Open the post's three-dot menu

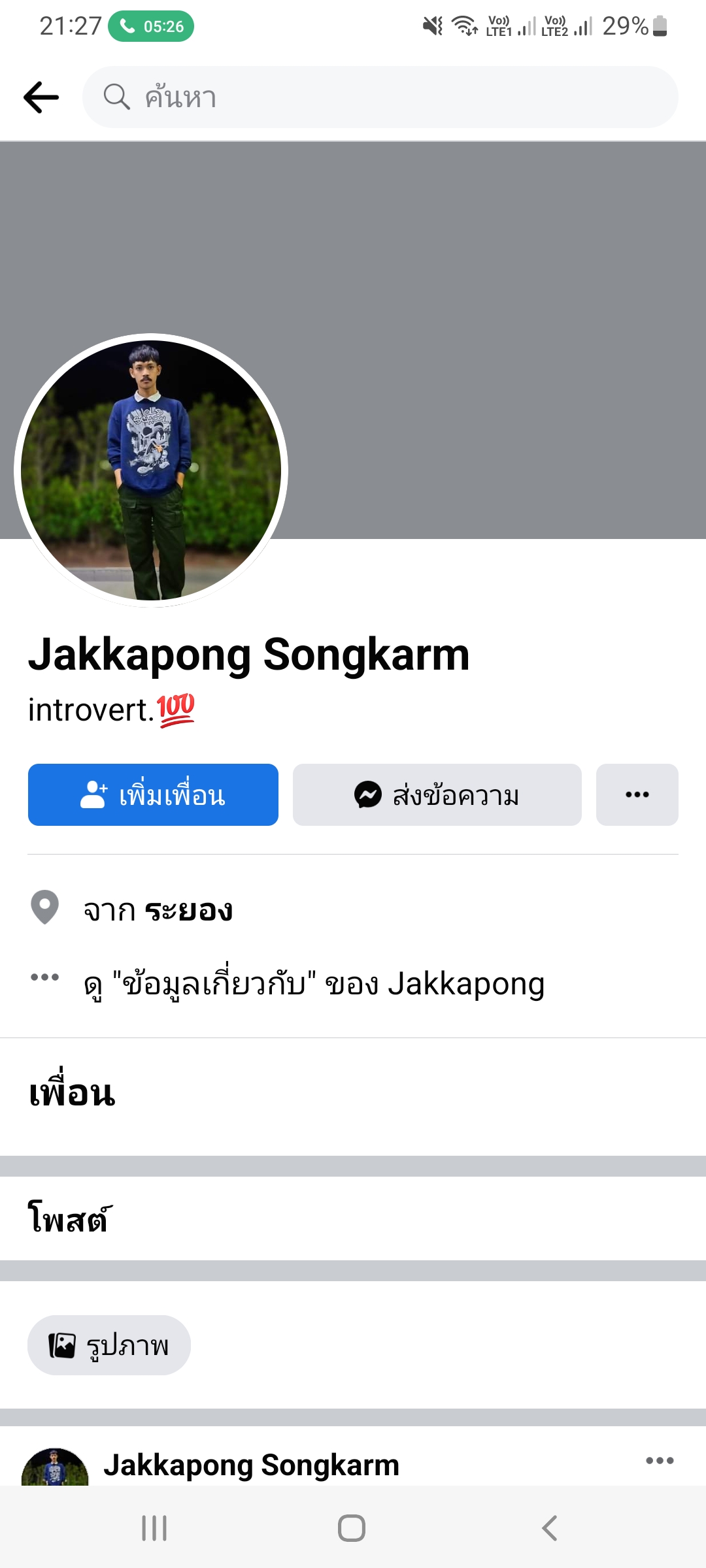pos(660,1460)
